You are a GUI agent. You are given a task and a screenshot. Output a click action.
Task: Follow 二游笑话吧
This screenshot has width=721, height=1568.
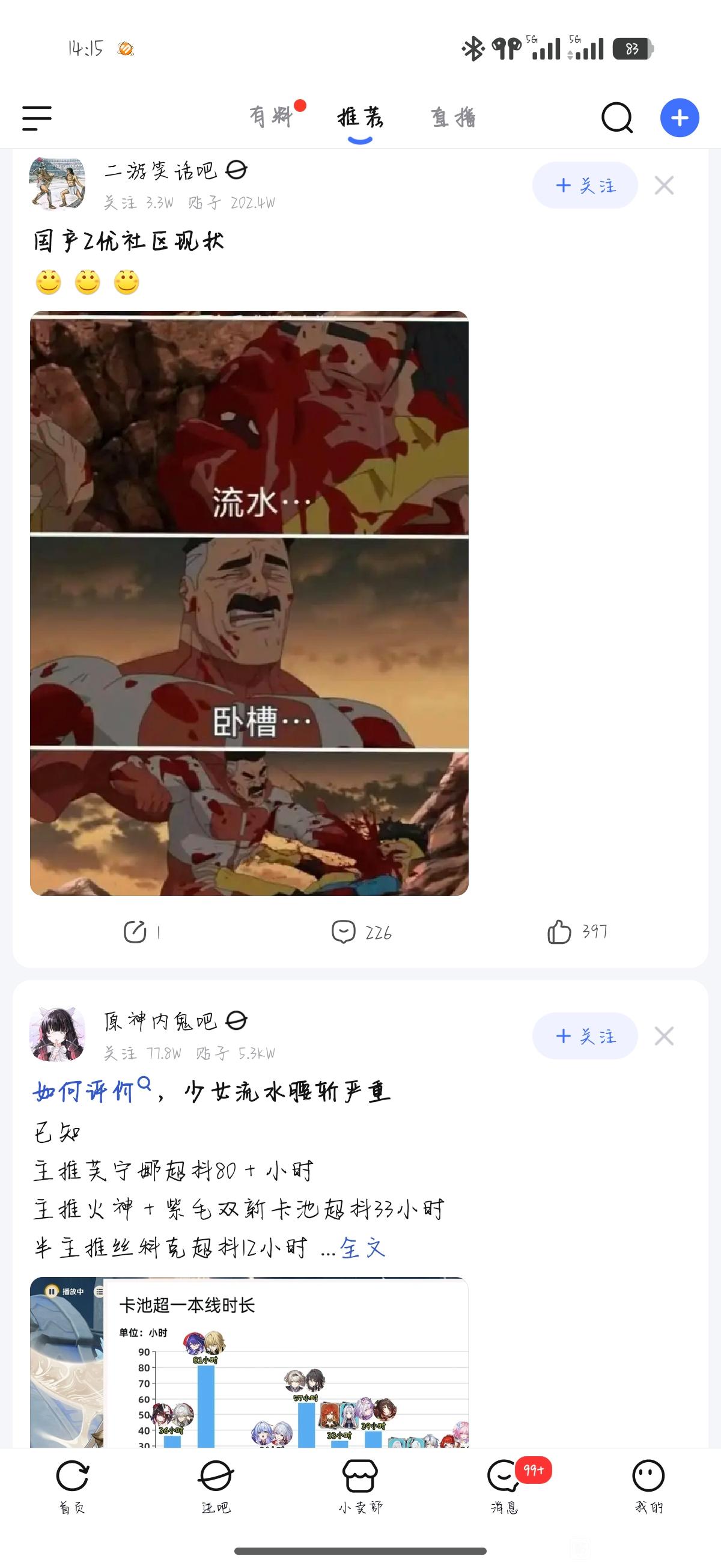pyautogui.click(x=585, y=186)
